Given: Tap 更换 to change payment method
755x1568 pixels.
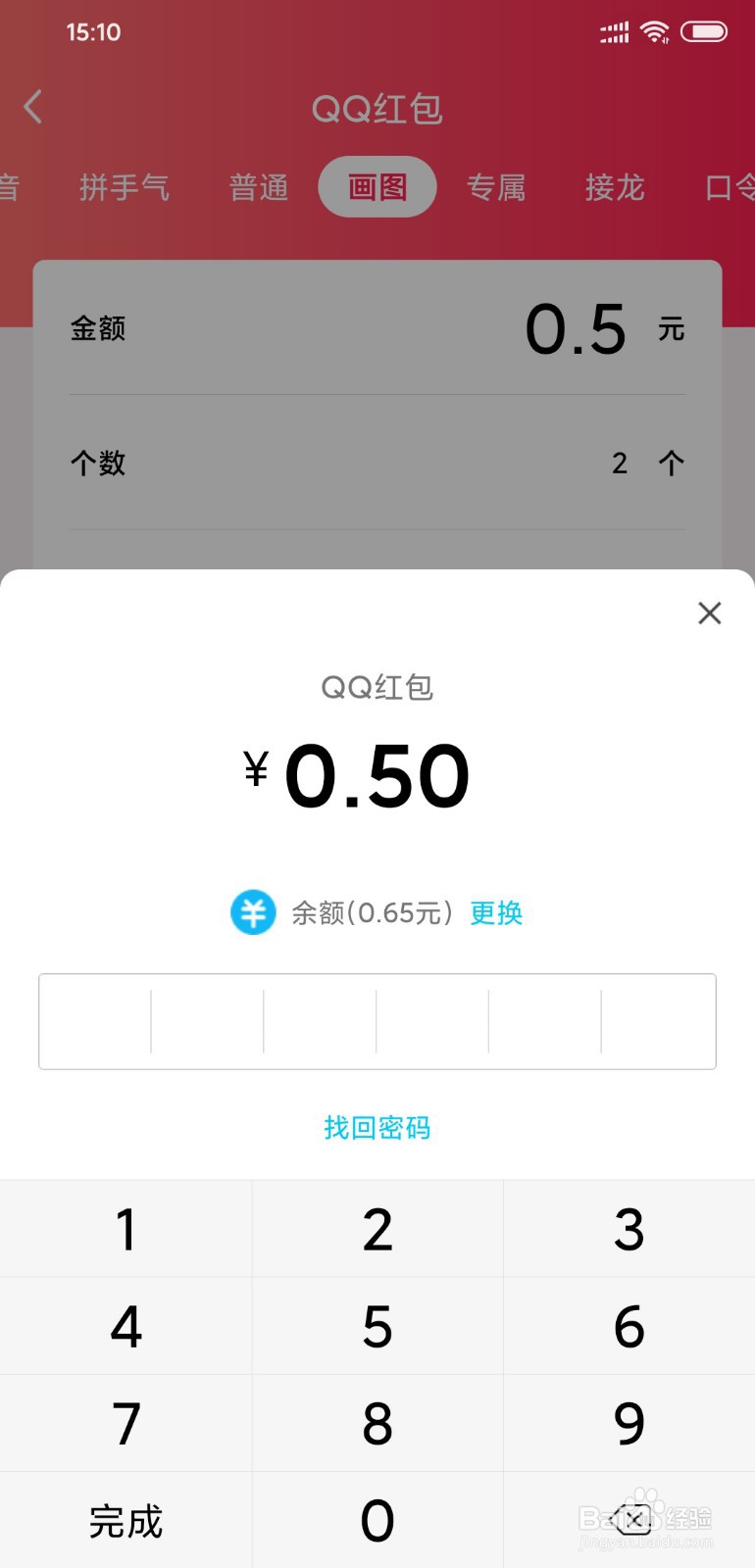Looking at the screenshot, I should click(496, 913).
